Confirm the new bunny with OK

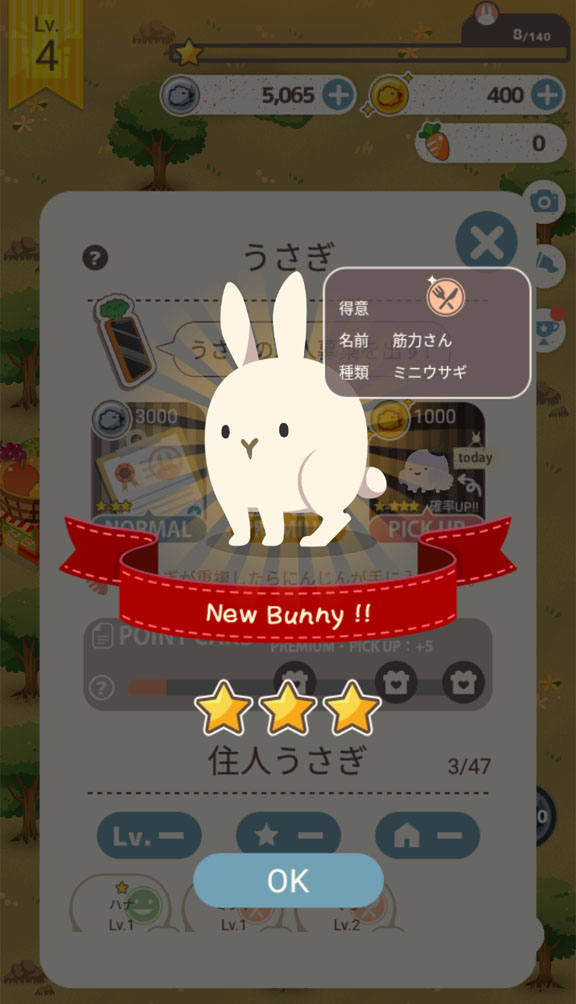288,880
